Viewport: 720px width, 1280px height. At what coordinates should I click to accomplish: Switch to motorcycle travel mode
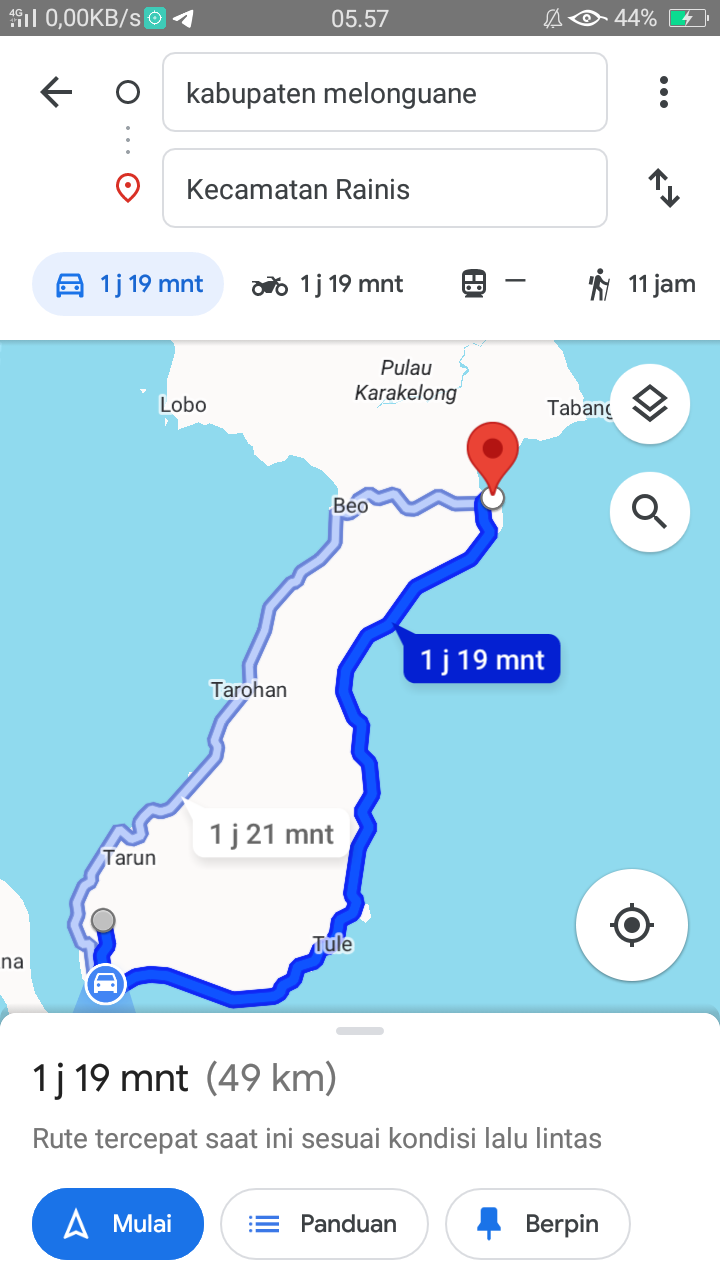click(327, 285)
